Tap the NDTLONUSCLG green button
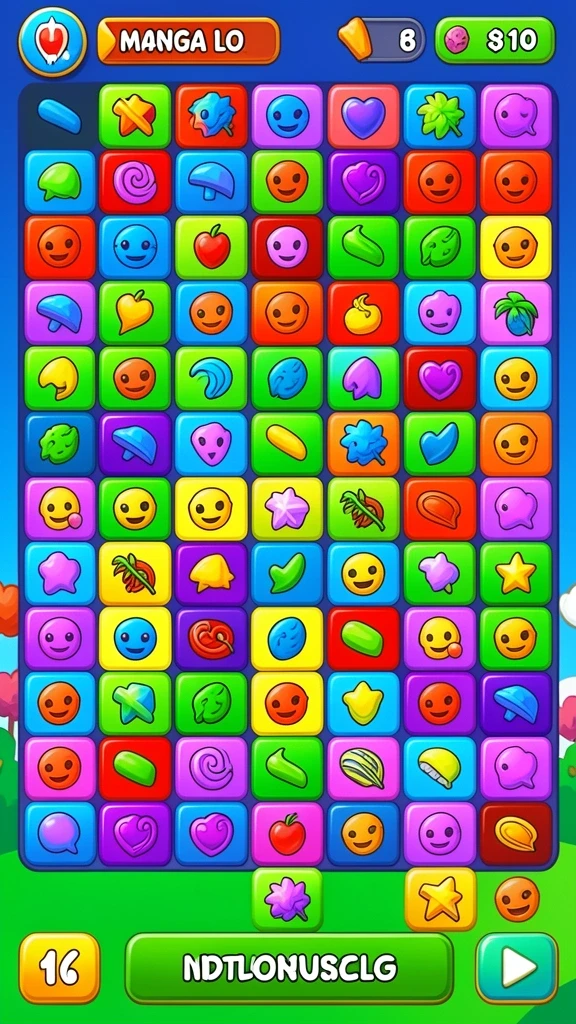 [x=289, y=968]
